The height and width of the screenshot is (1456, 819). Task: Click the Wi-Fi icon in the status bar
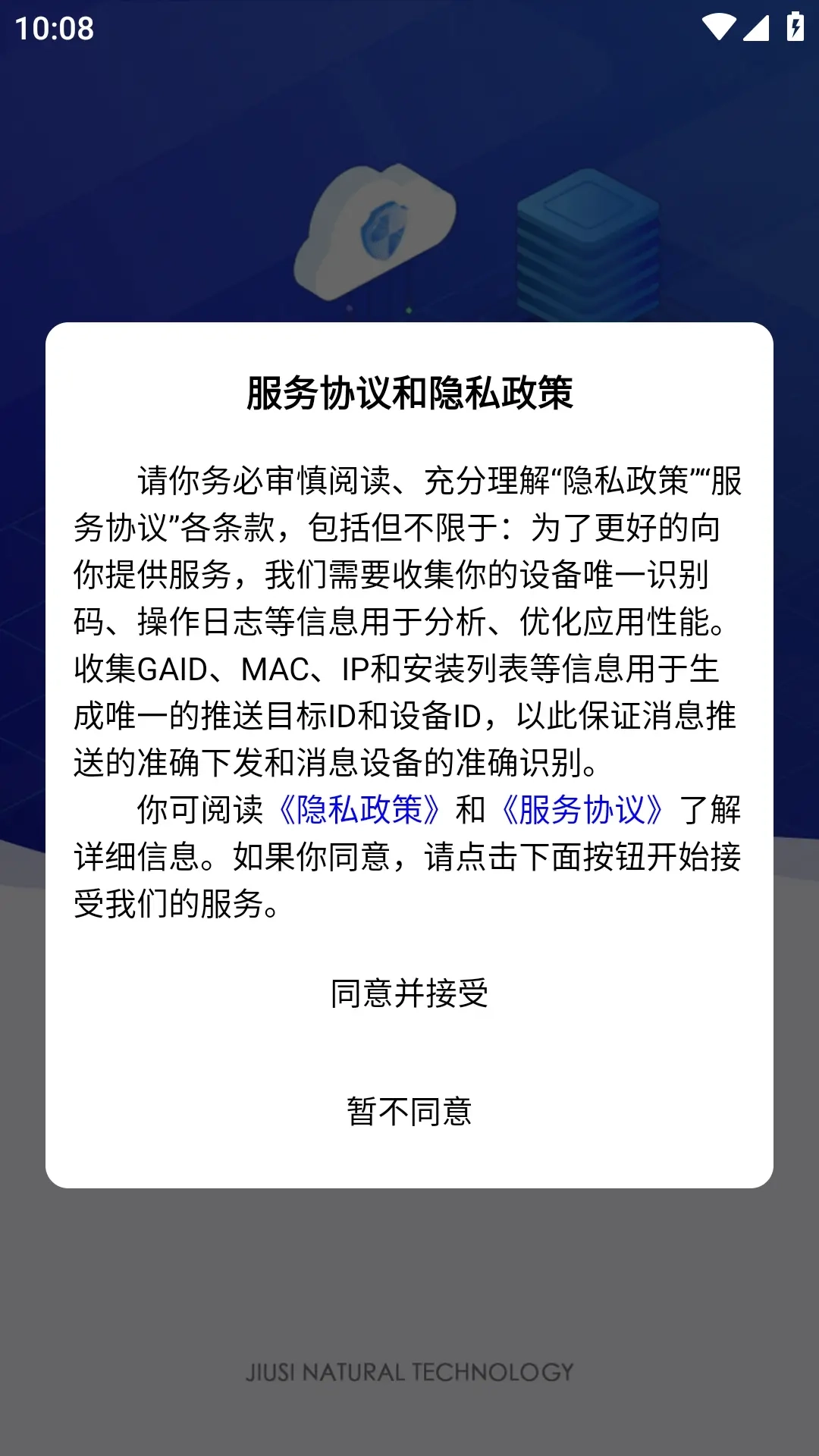coord(720,26)
